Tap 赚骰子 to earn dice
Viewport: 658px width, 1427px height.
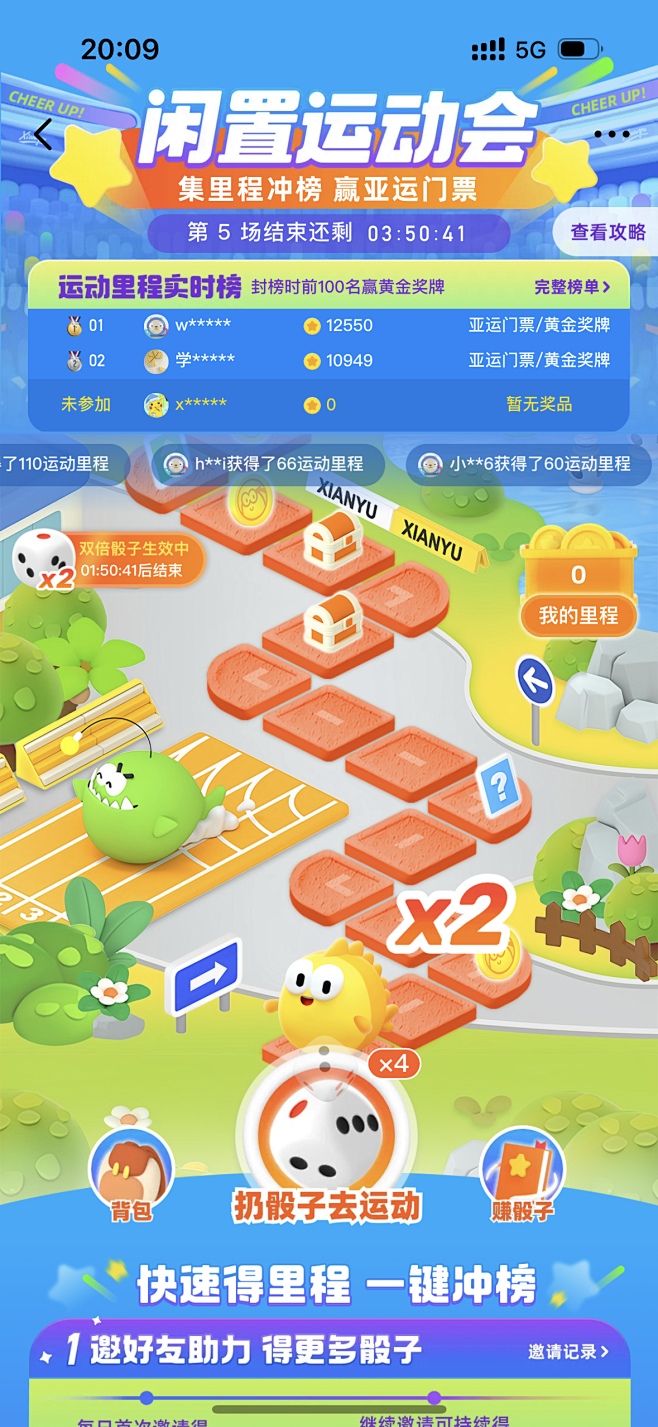pos(522,1173)
